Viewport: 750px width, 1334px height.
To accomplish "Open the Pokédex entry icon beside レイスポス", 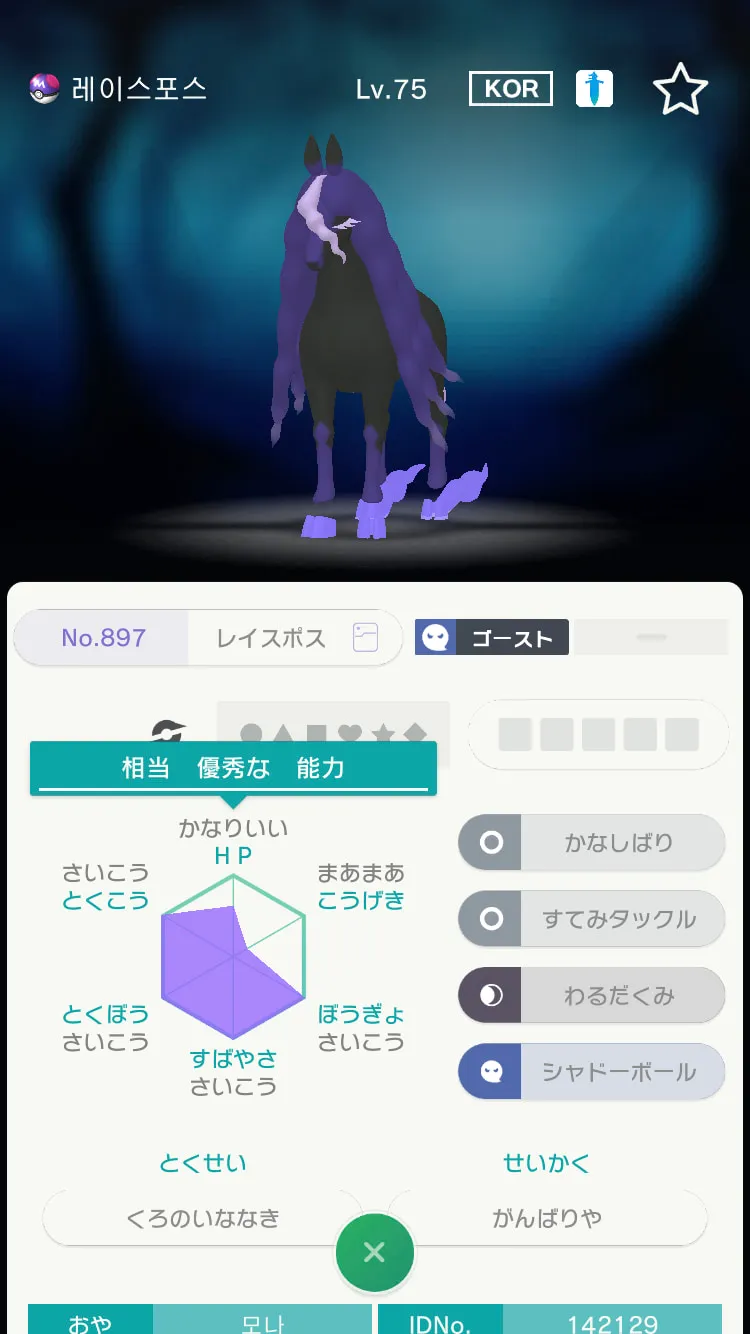I will (x=365, y=638).
